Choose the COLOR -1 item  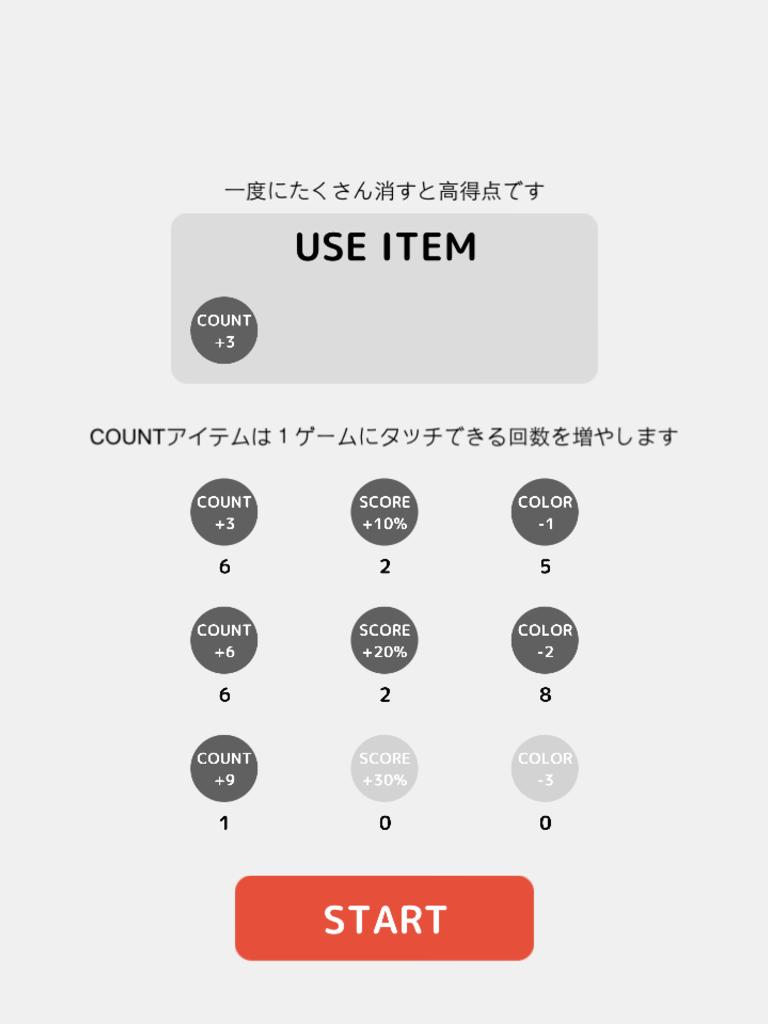coord(545,512)
